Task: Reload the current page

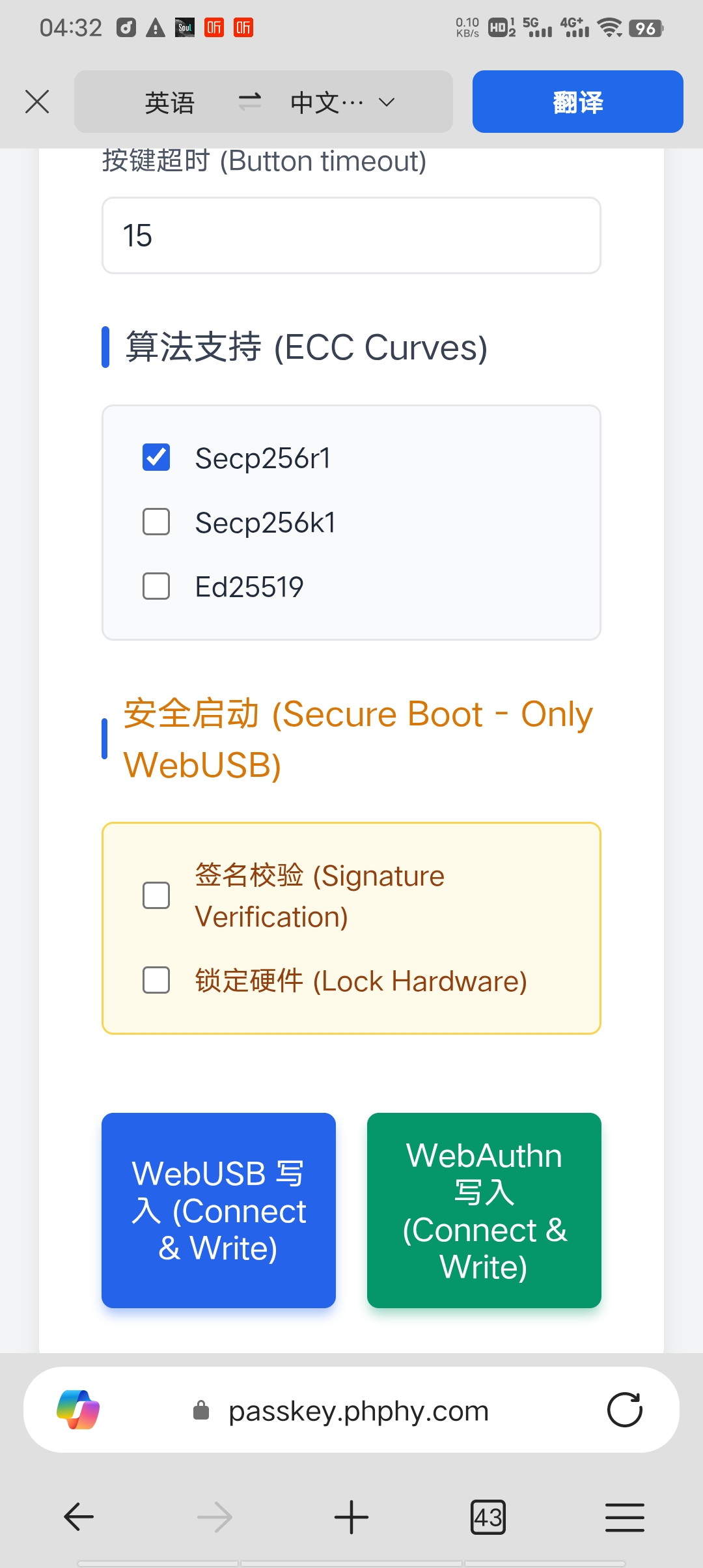Action: coord(624,1410)
